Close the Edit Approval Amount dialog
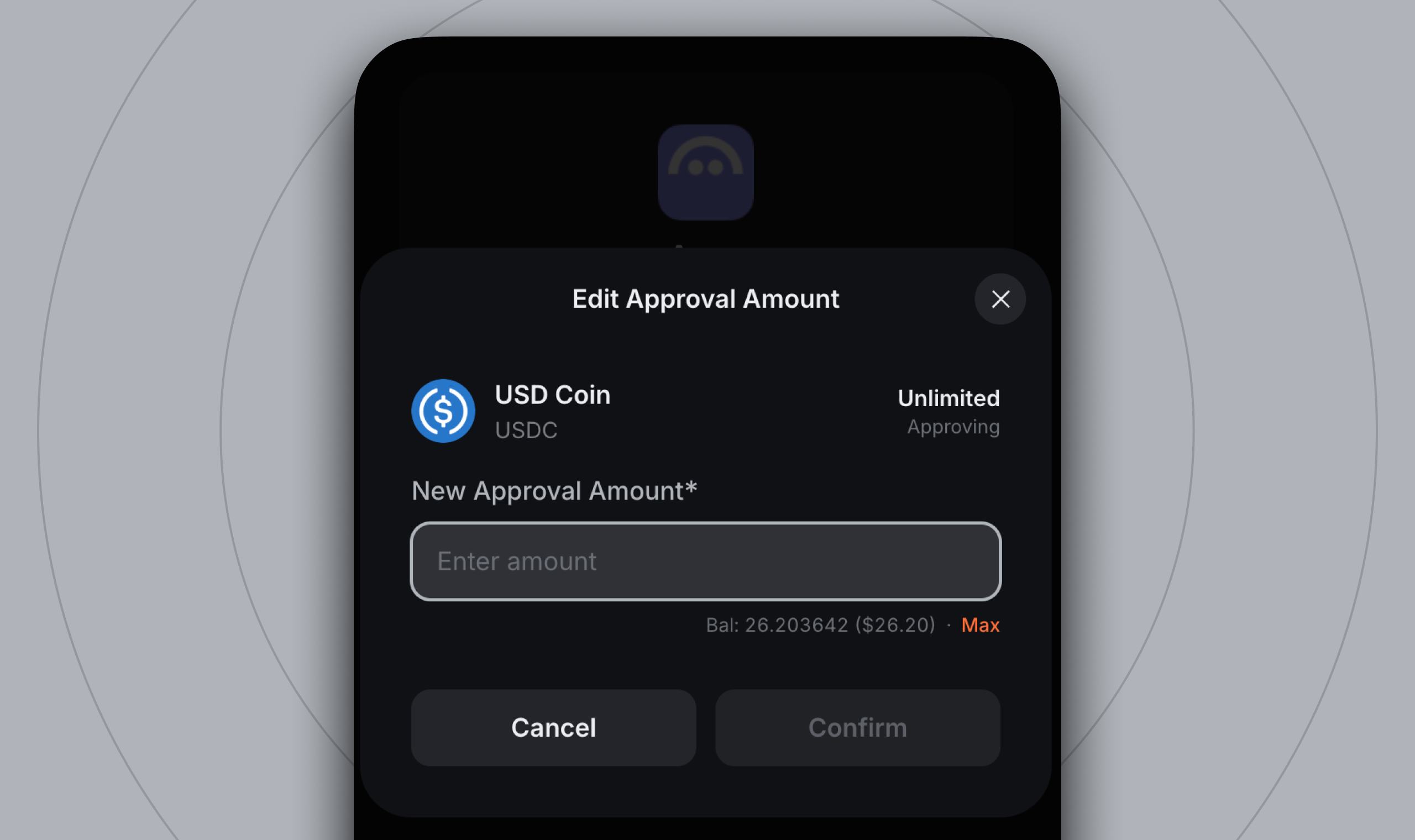This screenshot has width=1415, height=840. point(1000,299)
